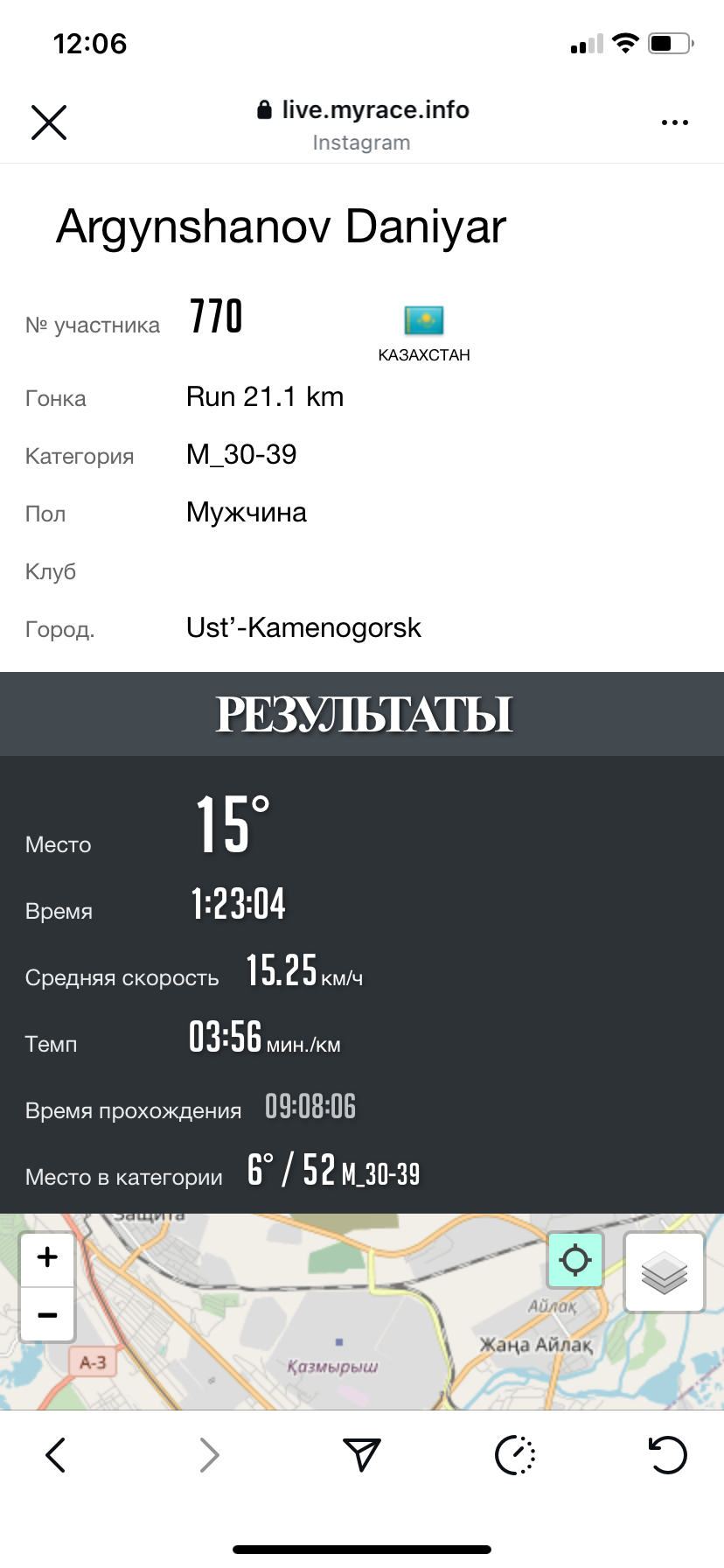Open the browsing activity timer icon

pos(515,1455)
